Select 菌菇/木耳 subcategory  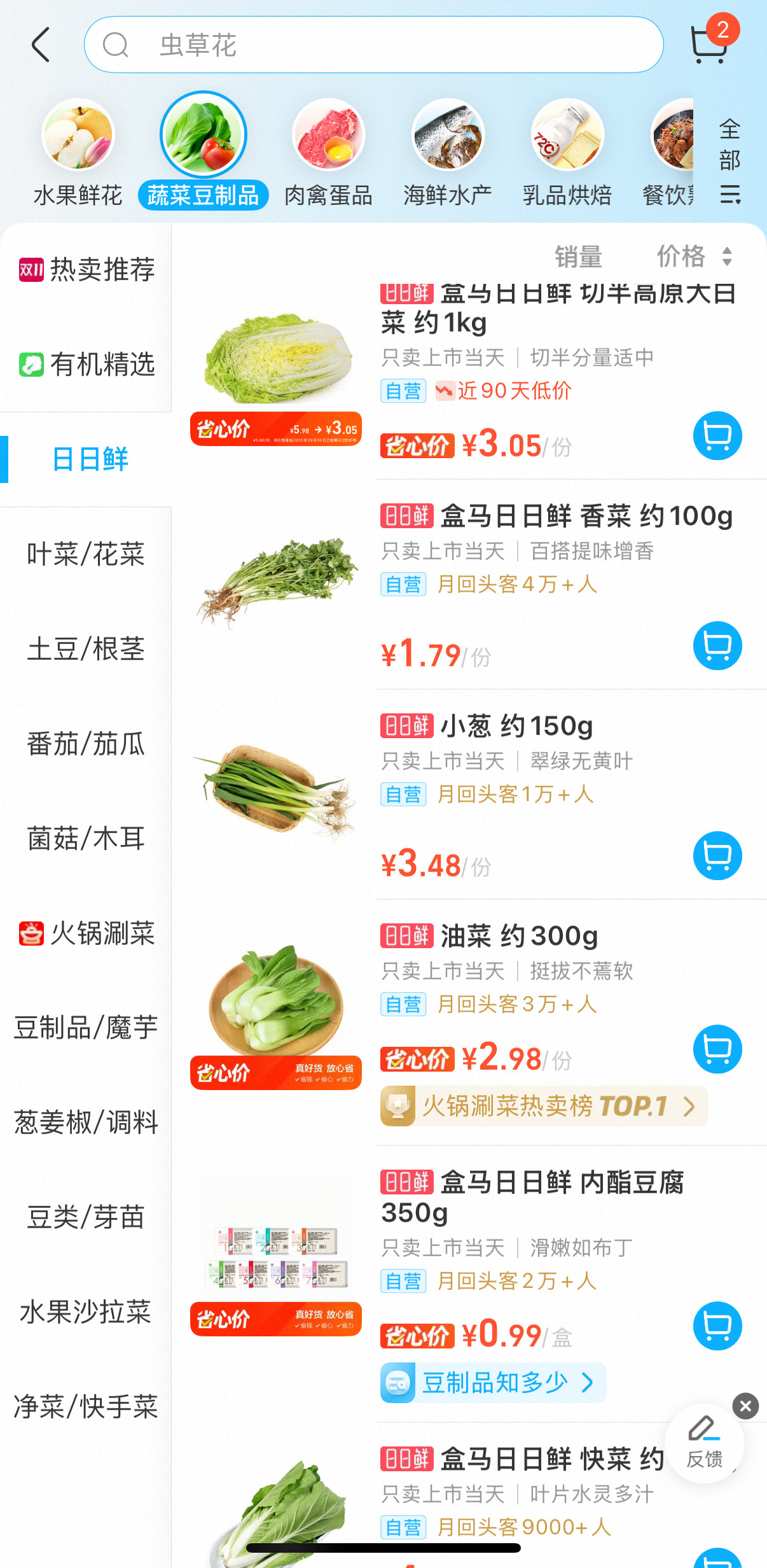coord(86,839)
